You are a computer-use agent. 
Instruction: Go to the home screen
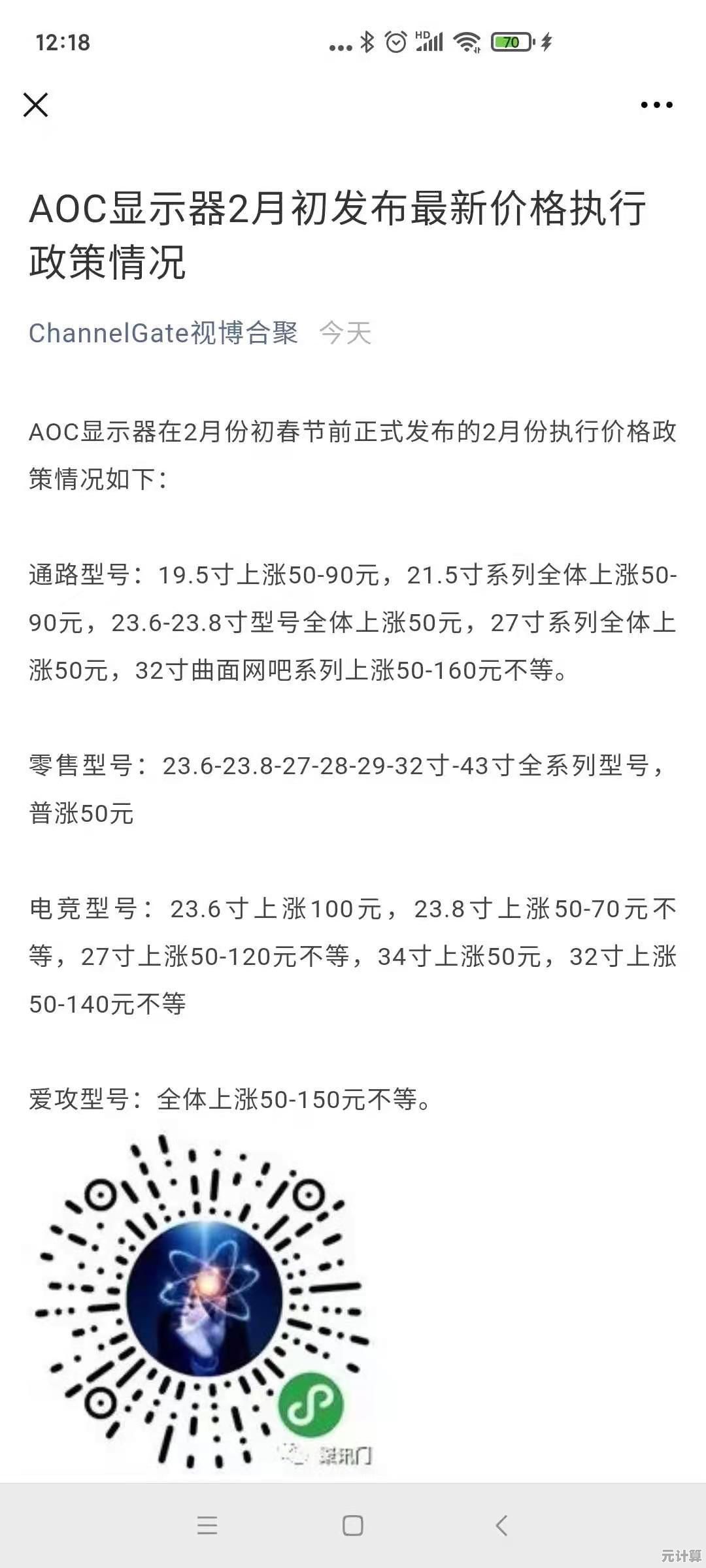click(353, 1526)
